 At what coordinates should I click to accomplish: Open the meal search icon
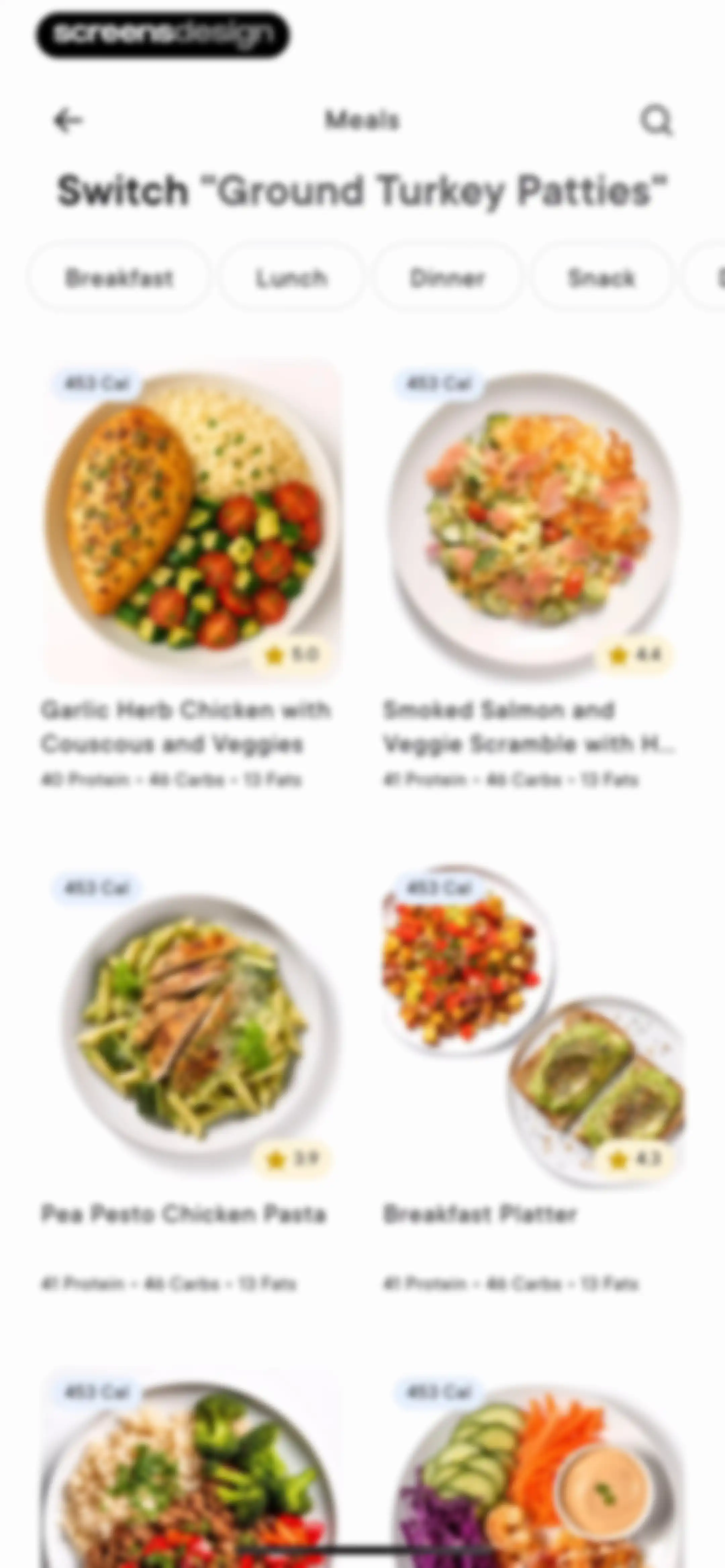pyautogui.click(x=656, y=120)
